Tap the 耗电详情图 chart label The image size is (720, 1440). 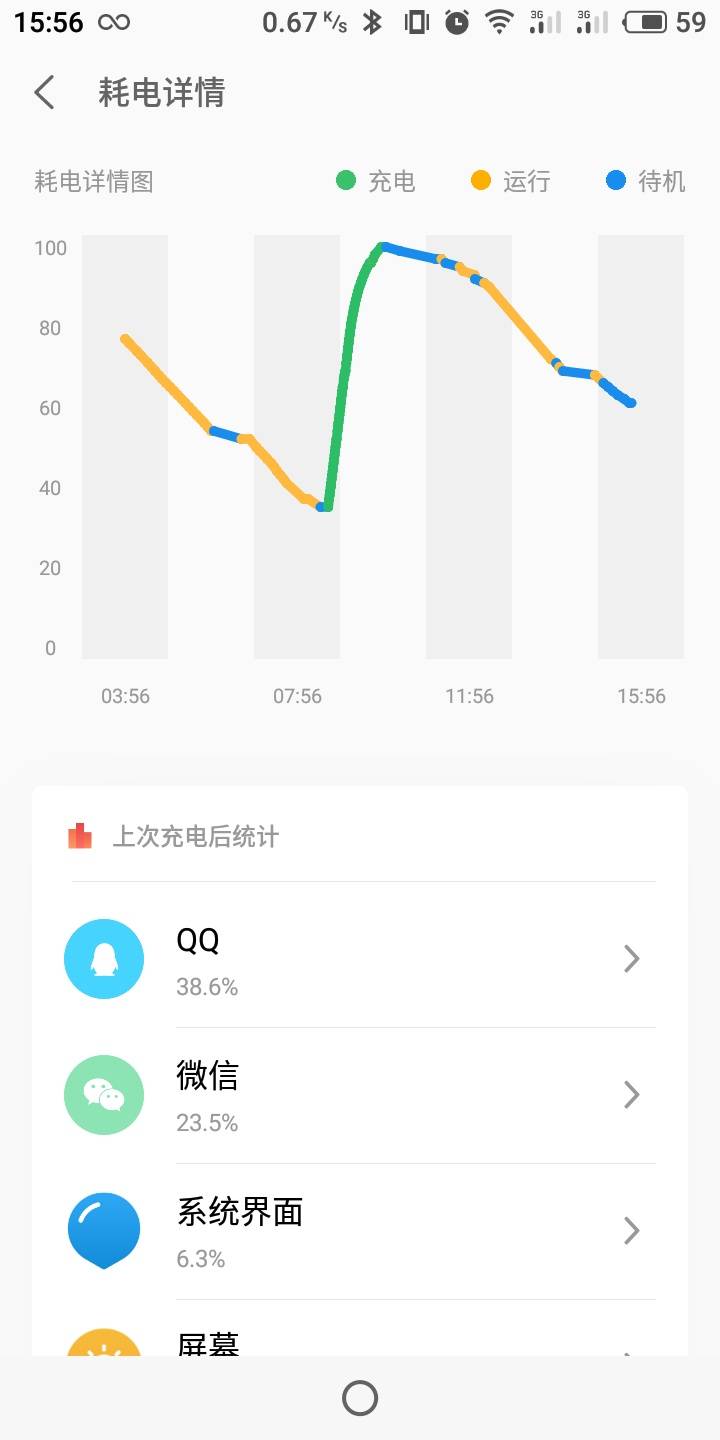pyautogui.click(x=92, y=181)
